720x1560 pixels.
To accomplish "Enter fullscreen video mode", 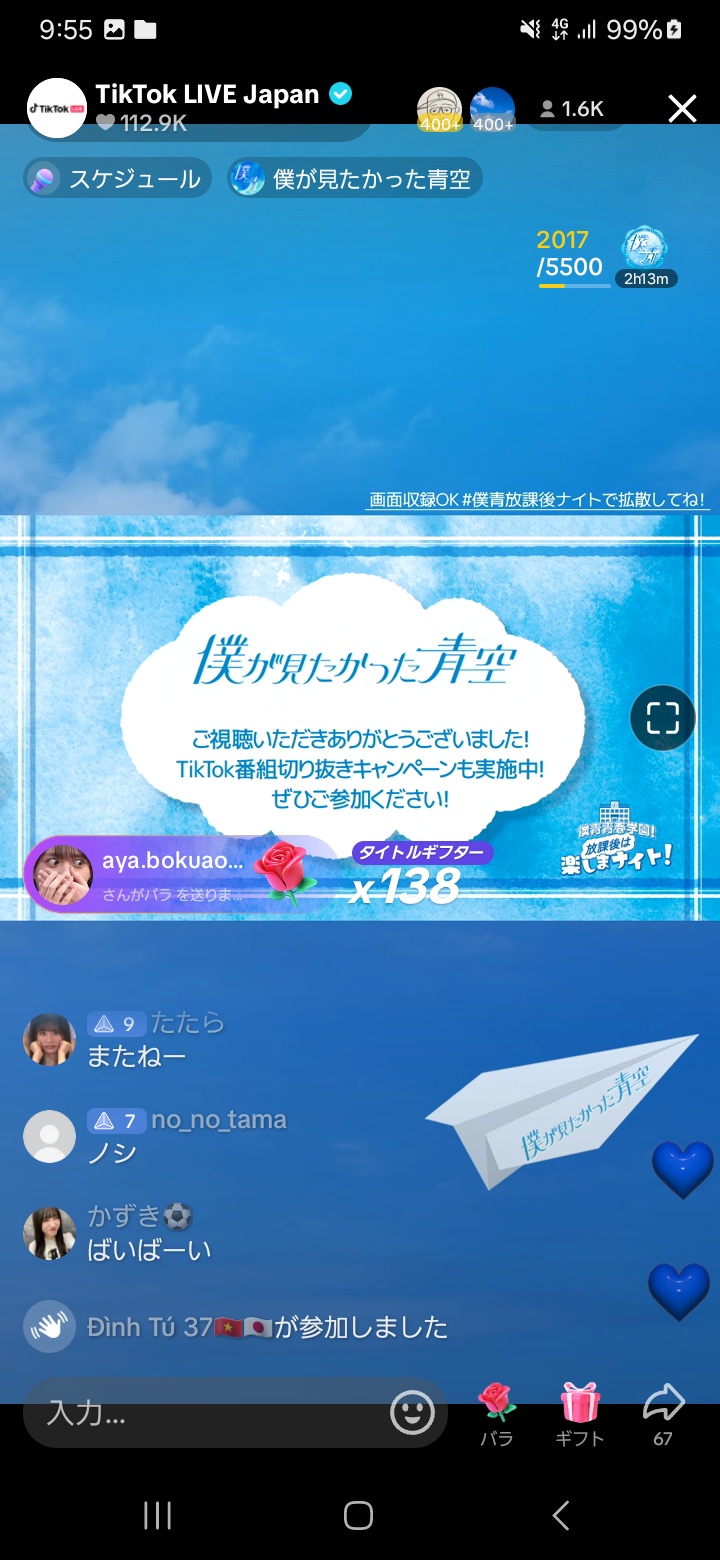I will 662,717.
